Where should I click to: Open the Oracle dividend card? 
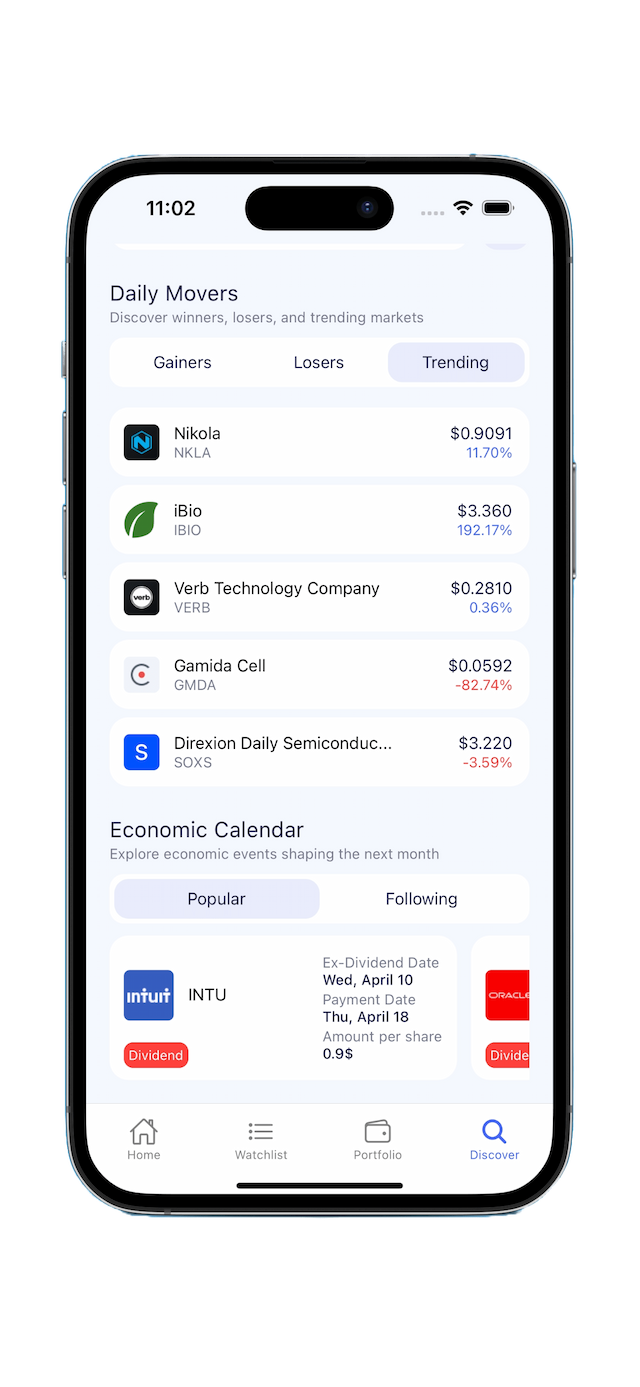pos(506,1007)
